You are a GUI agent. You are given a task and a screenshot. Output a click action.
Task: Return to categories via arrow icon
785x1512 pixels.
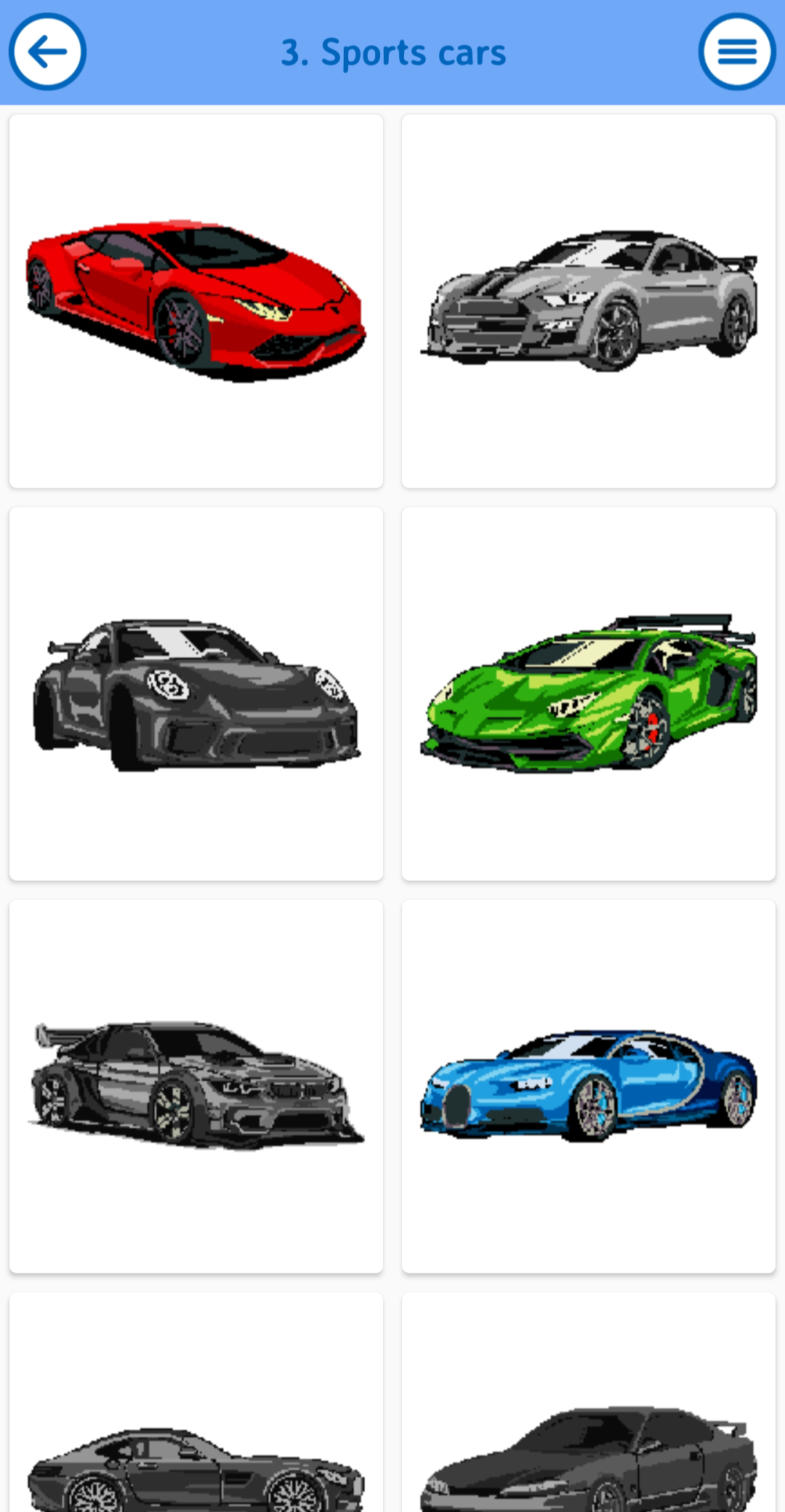tap(46, 52)
